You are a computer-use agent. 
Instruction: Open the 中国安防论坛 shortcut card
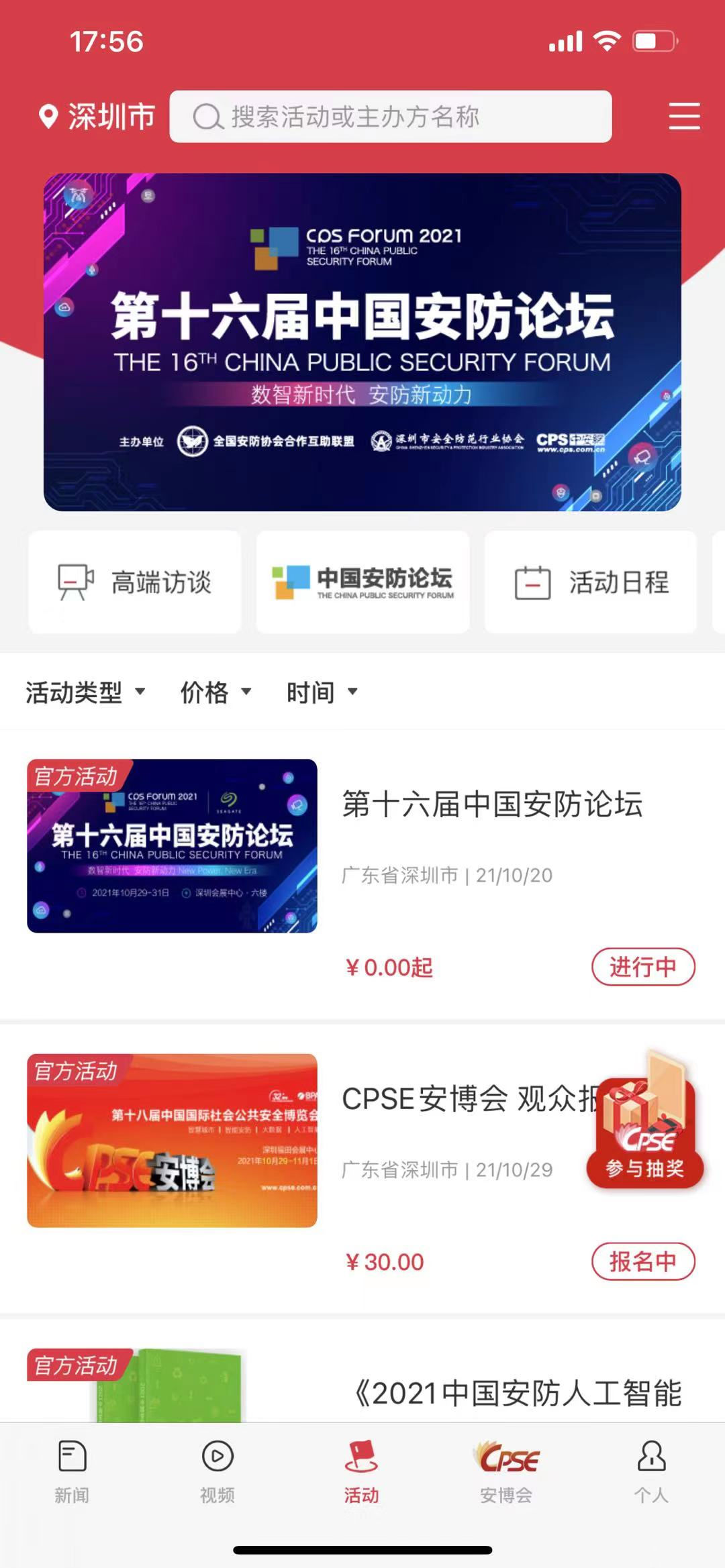click(362, 582)
